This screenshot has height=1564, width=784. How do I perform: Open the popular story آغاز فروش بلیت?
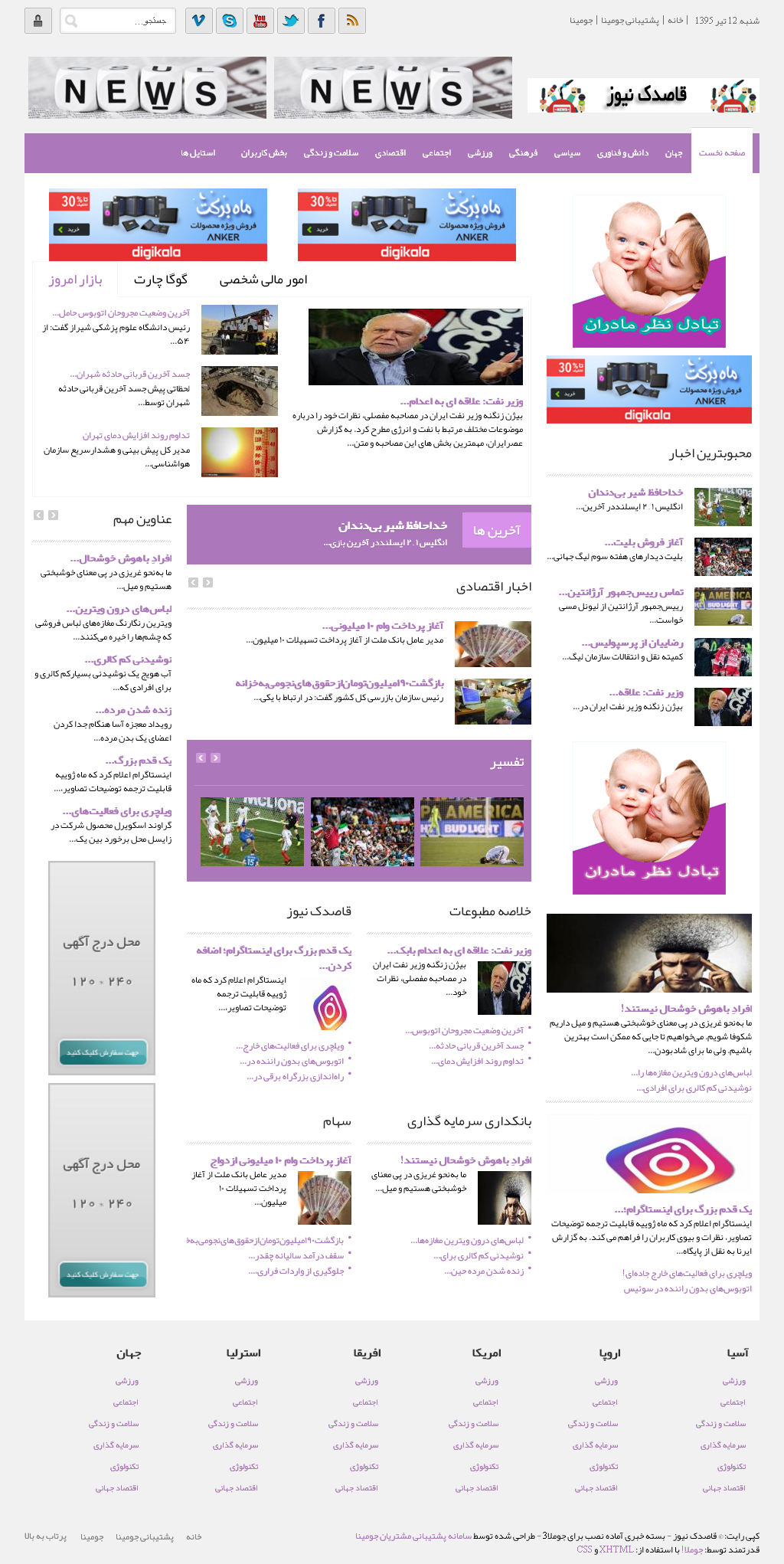[643, 542]
